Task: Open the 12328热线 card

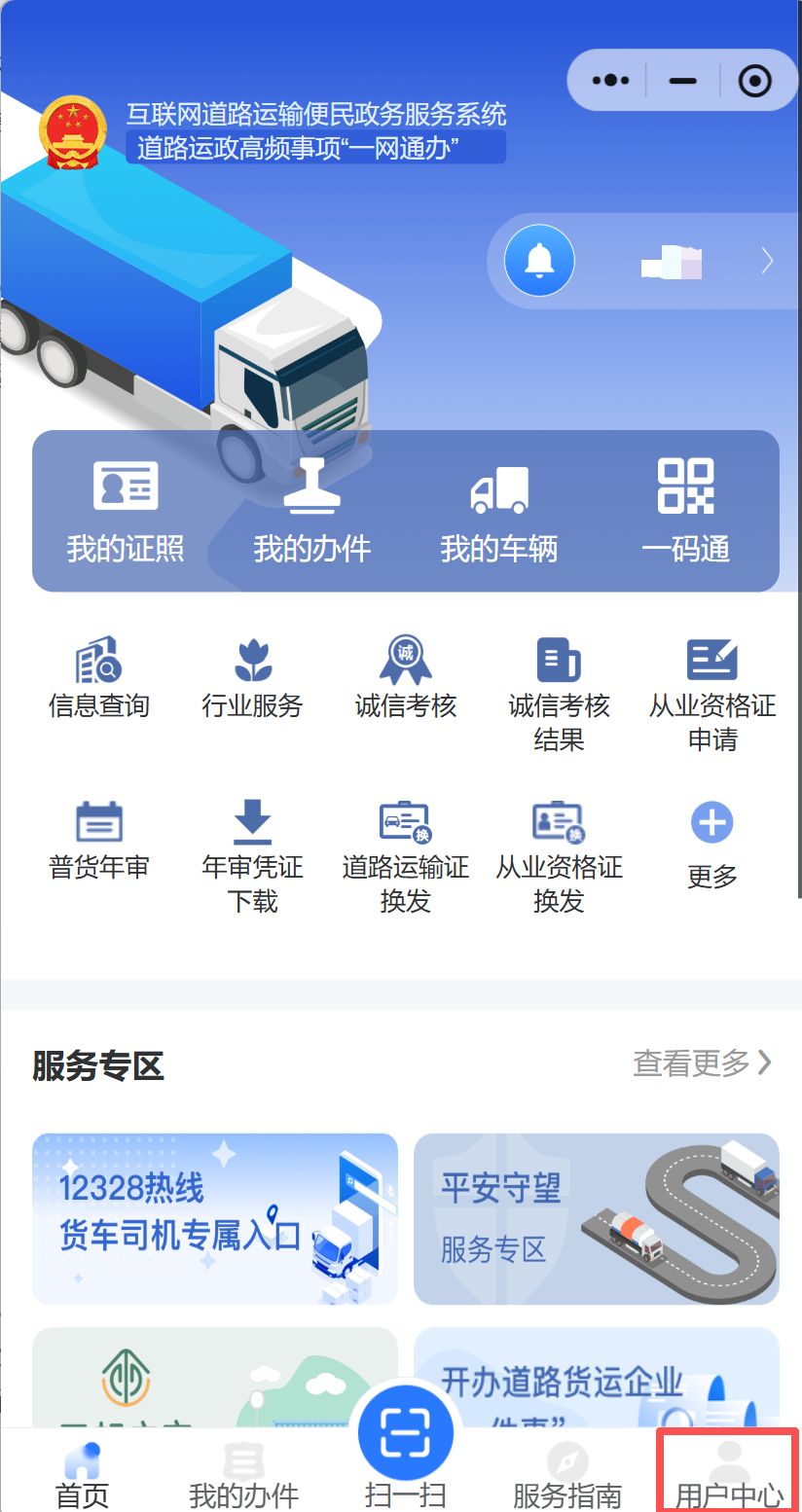Action: click(215, 1218)
